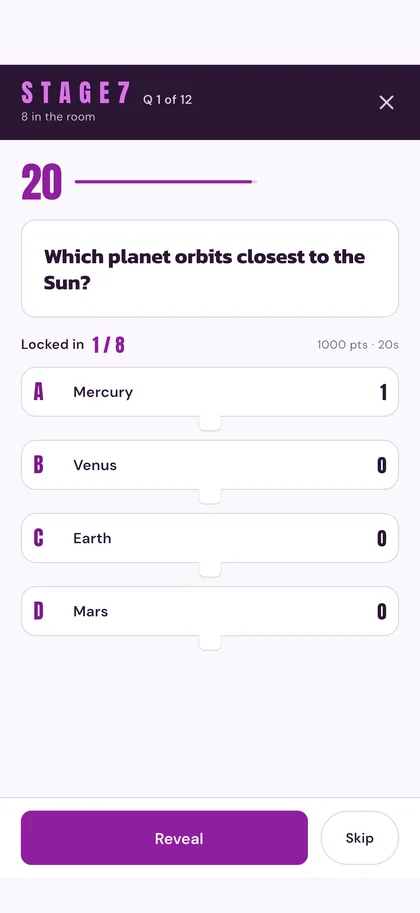
Task: Reveal the correct answer
Action: (x=164, y=838)
